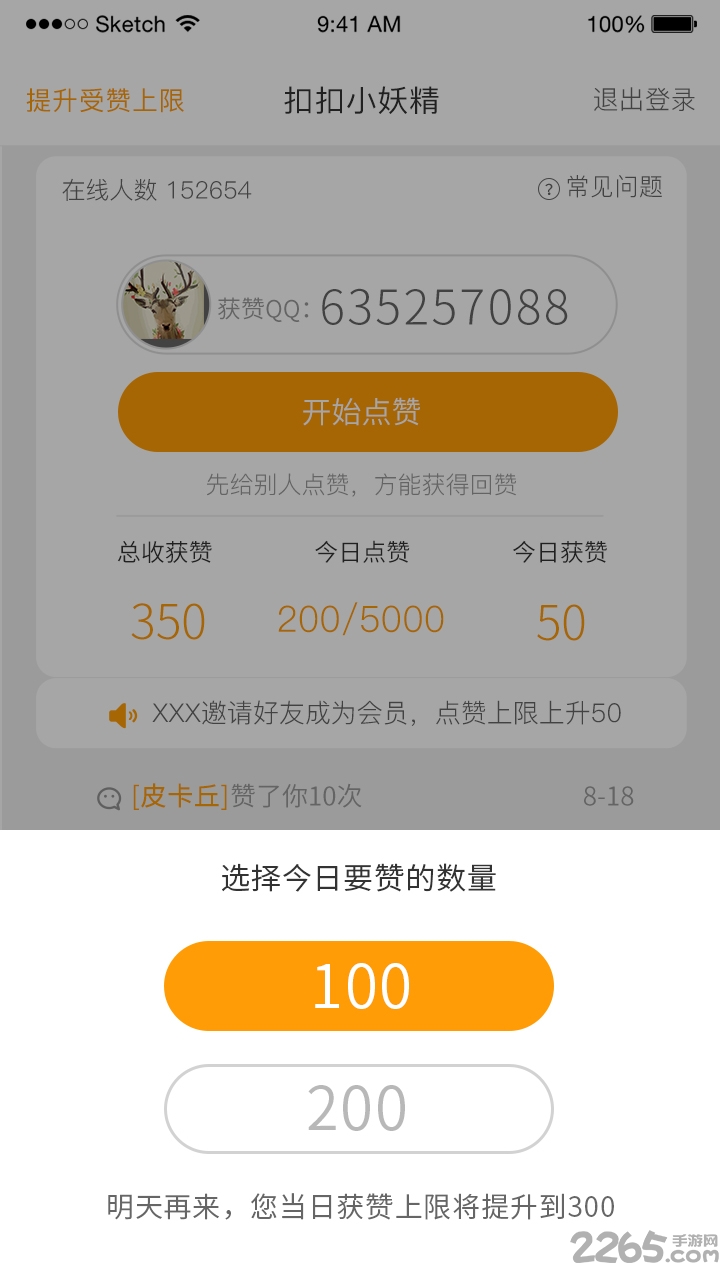Tap the 今日获赞 value 50
This screenshot has height=1280, width=720.
[x=558, y=621]
